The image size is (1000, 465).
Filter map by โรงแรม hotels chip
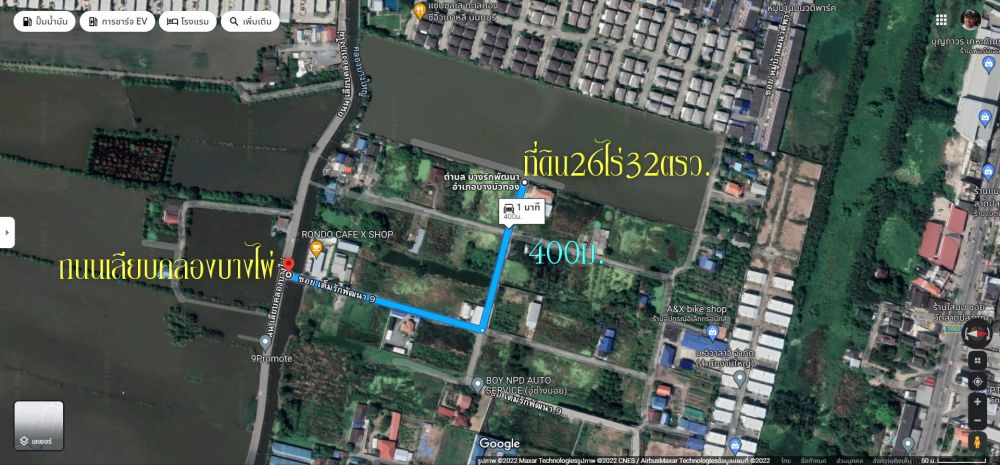click(188, 21)
